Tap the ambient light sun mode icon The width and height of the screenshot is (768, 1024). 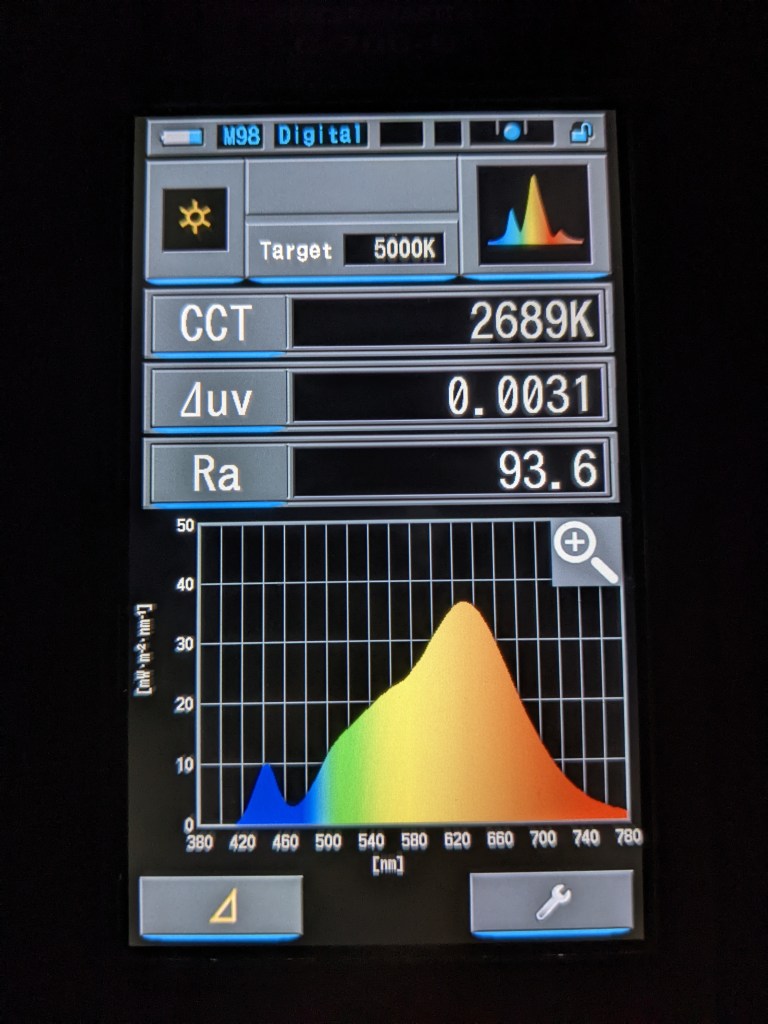pyautogui.click(x=195, y=218)
